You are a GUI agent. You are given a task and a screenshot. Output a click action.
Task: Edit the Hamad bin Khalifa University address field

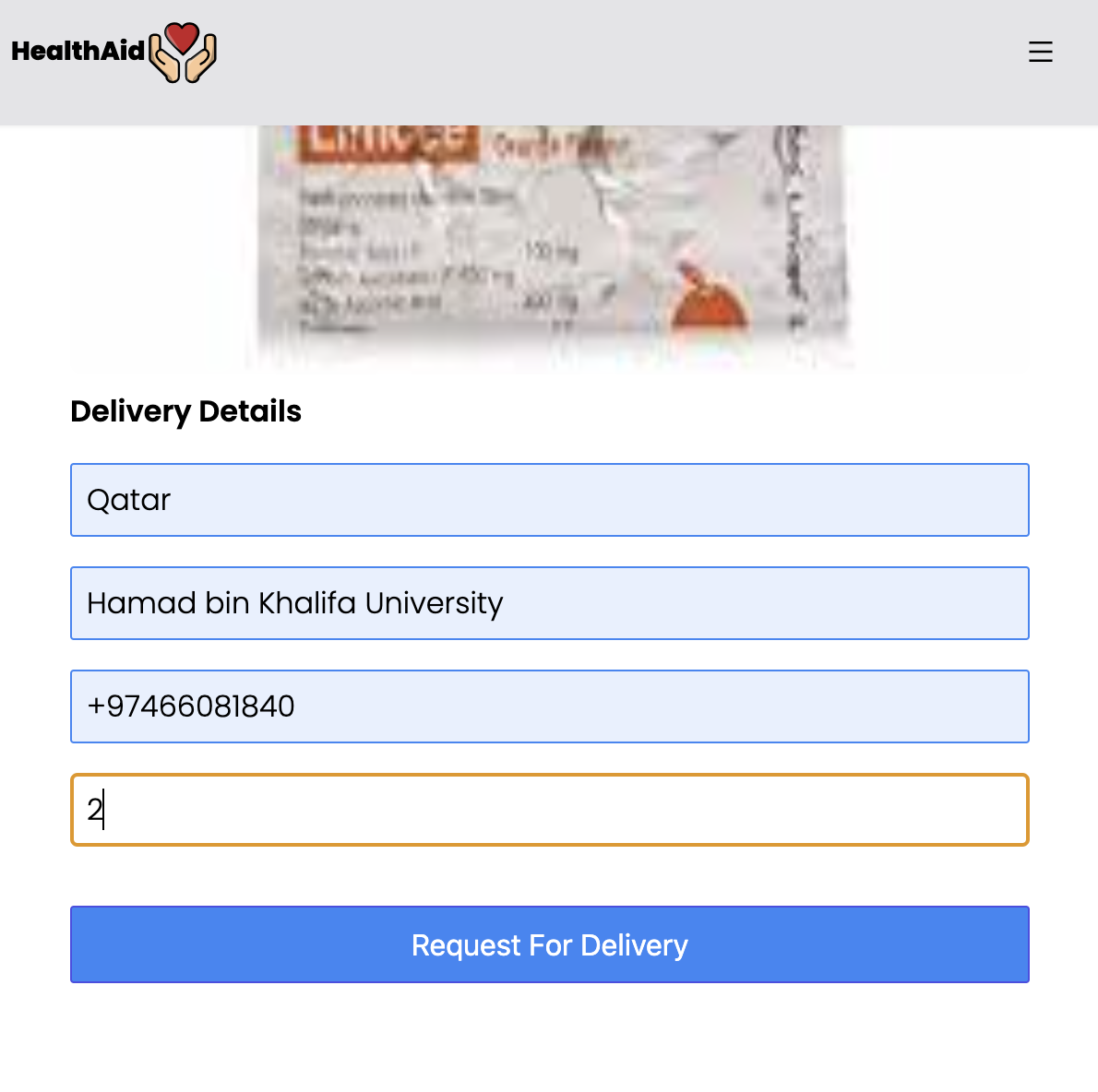tap(550, 603)
